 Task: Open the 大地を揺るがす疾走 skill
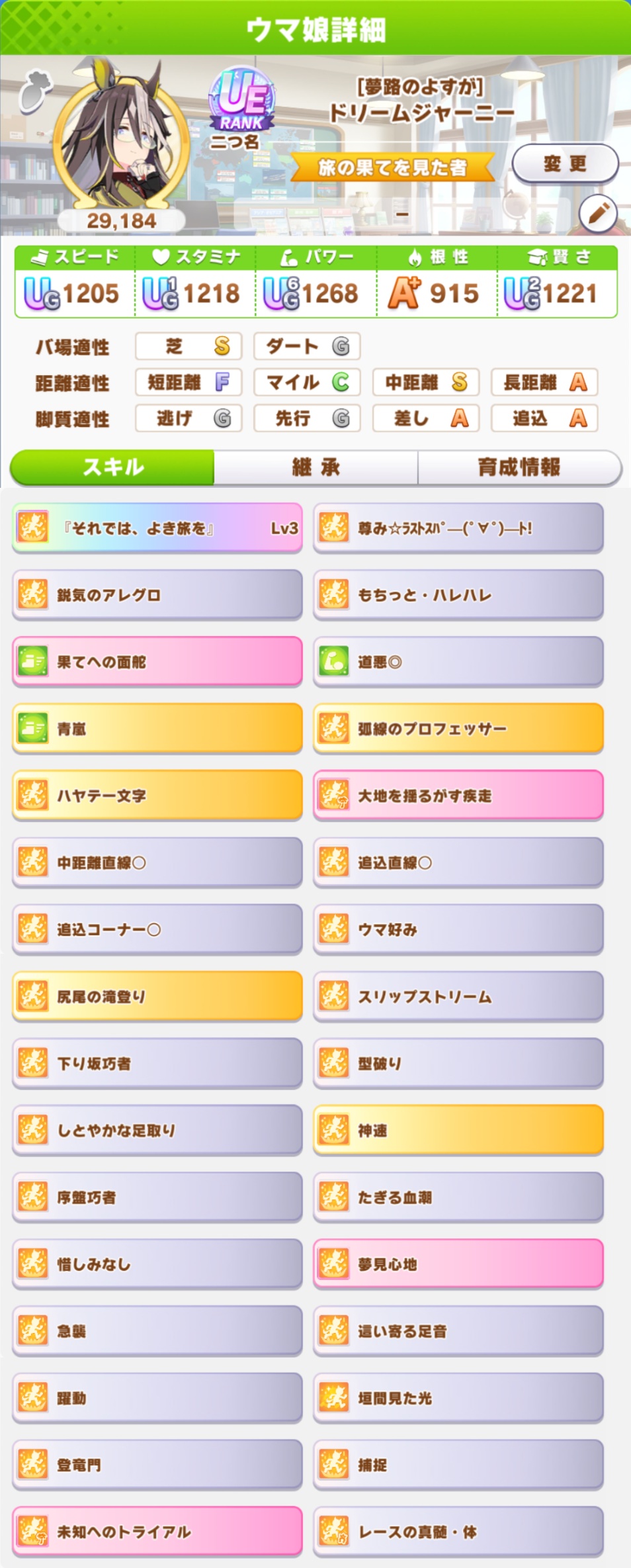pos(458,796)
